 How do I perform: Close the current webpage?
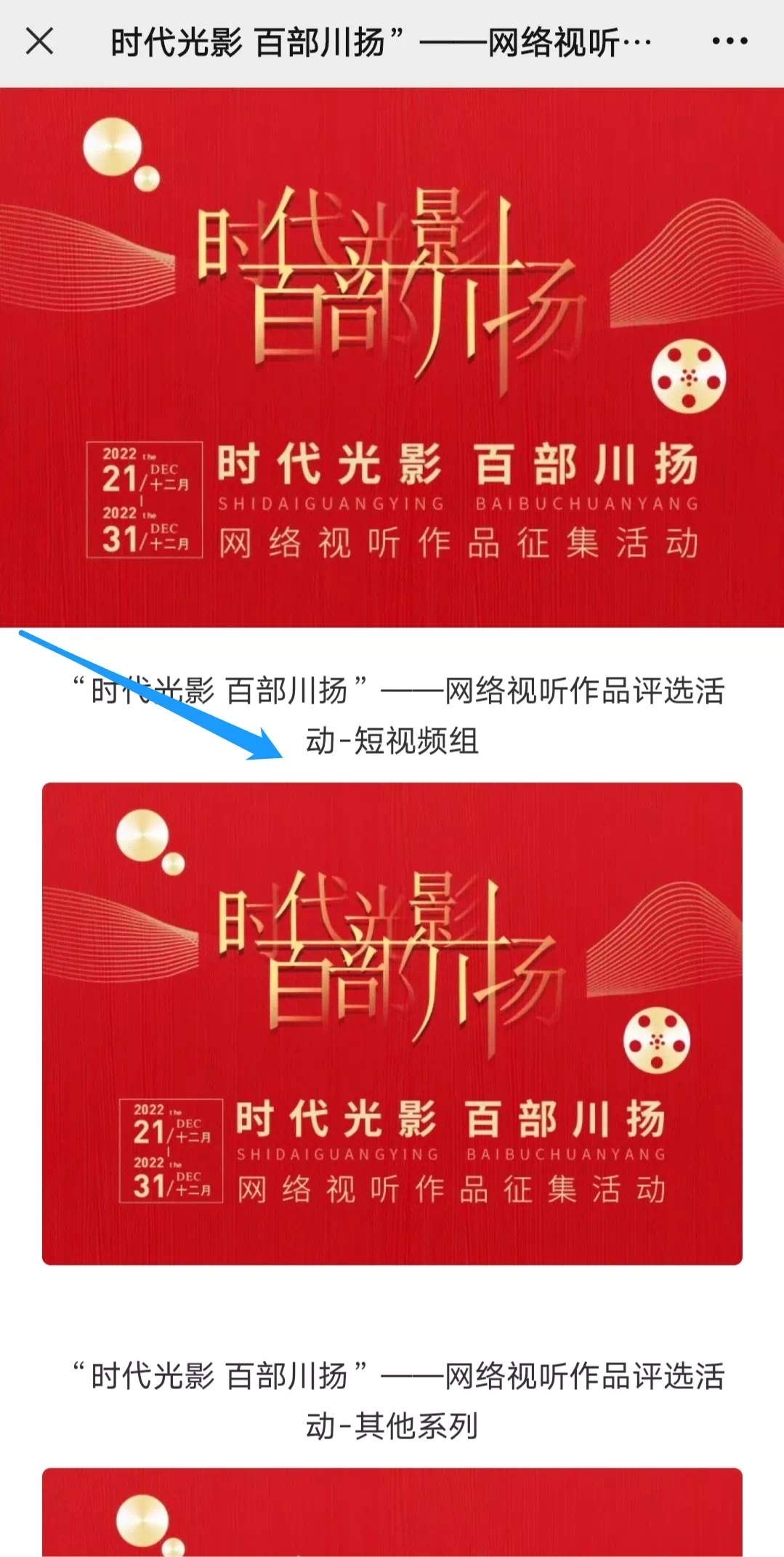(39, 41)
